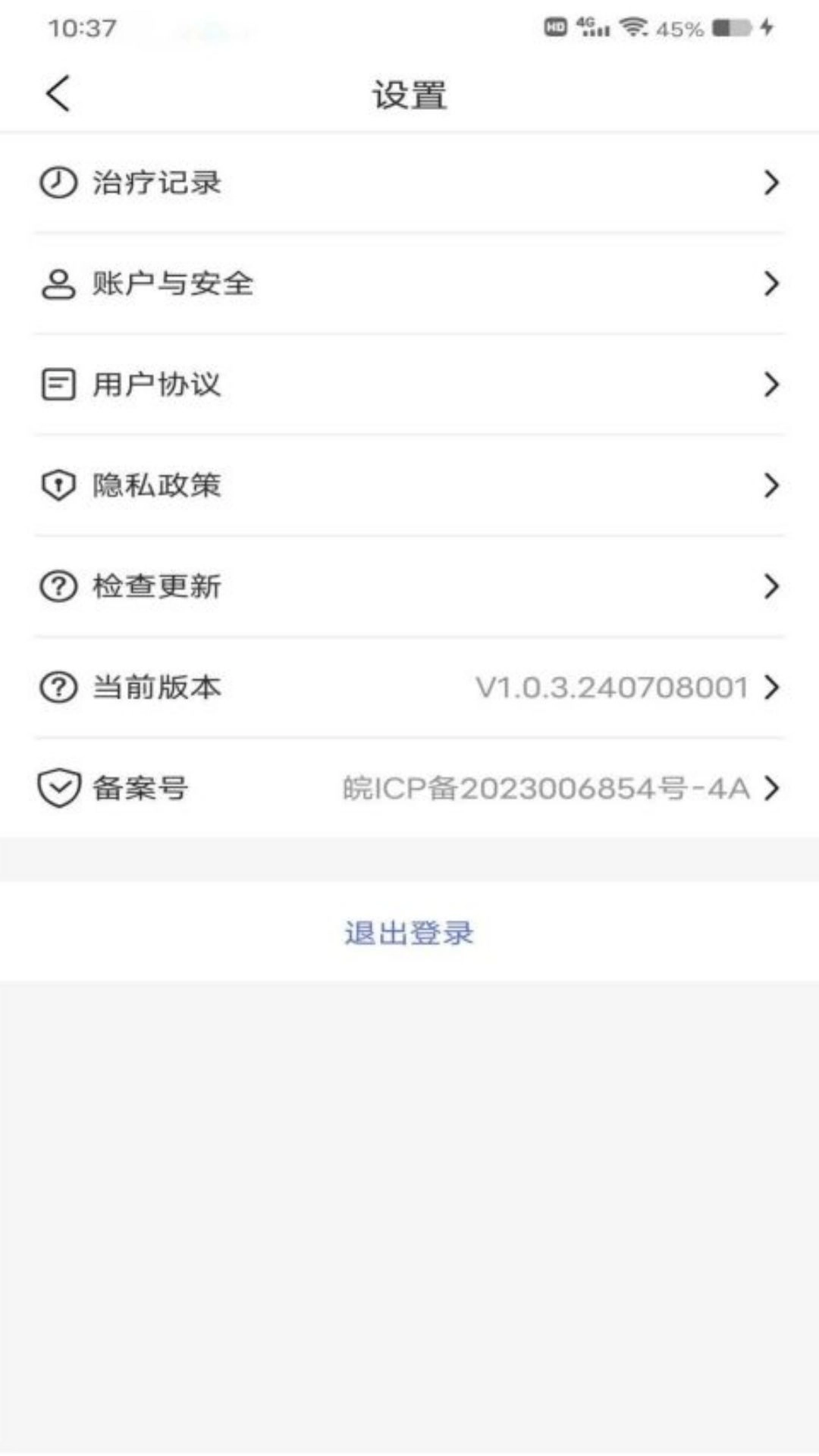Tap the 退出登录 logout button
The image size is (819, 1456).
tap(409, 934)
